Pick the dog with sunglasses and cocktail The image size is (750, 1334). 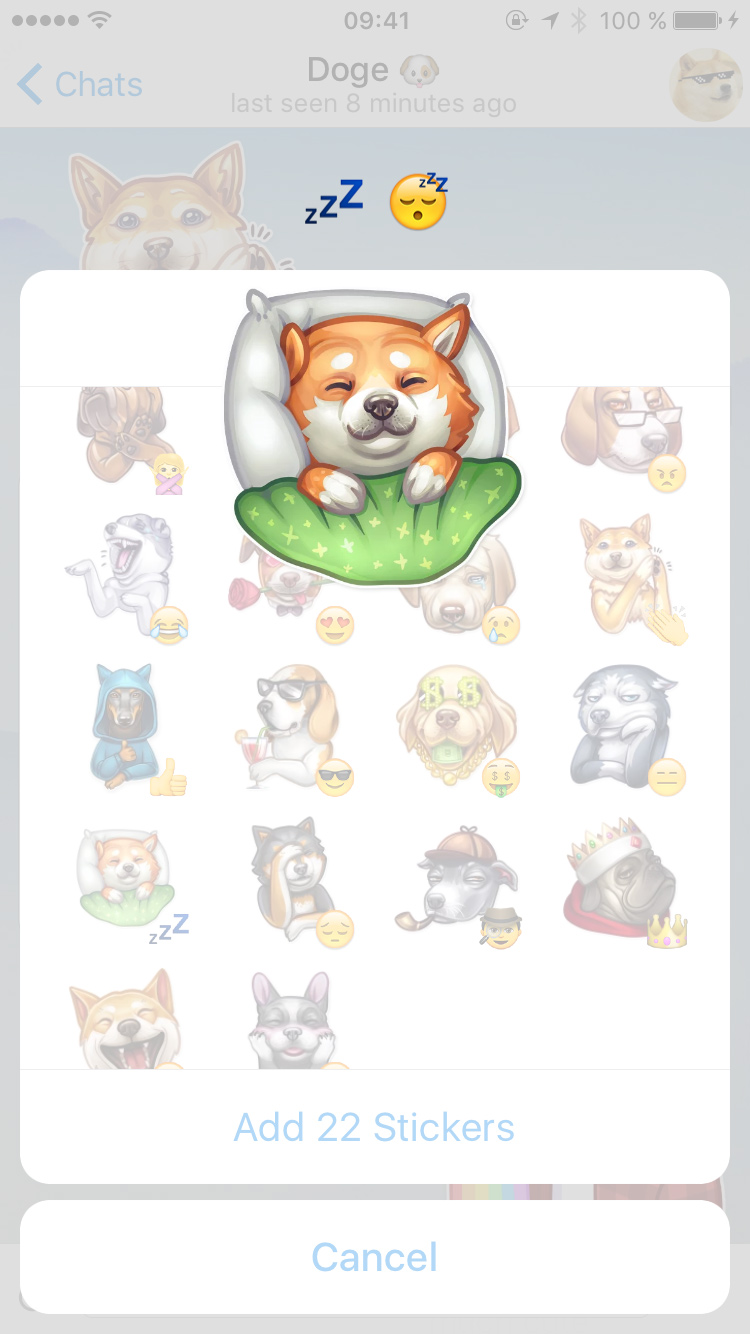(294, 729)
